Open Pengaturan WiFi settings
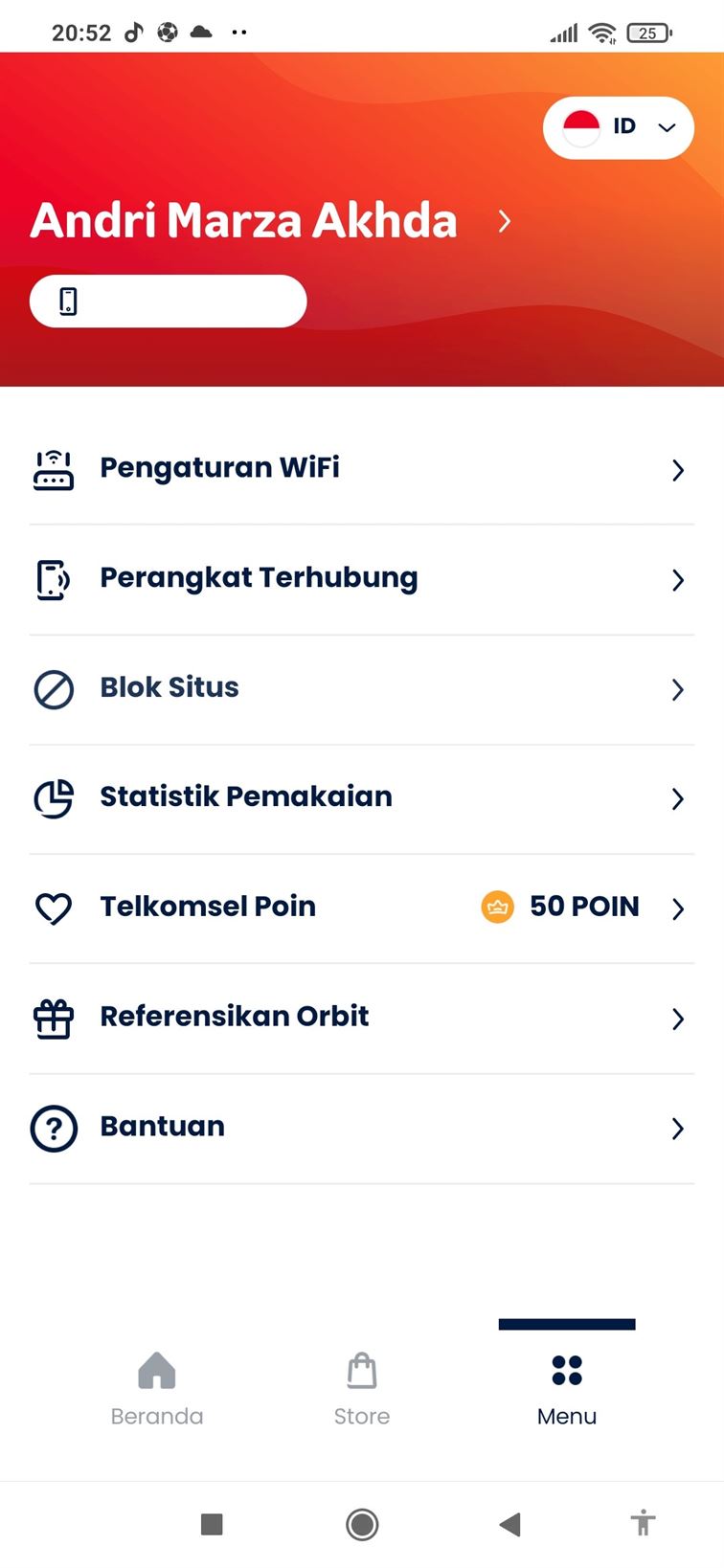The image size is (724, 1568). click(361, 469)
